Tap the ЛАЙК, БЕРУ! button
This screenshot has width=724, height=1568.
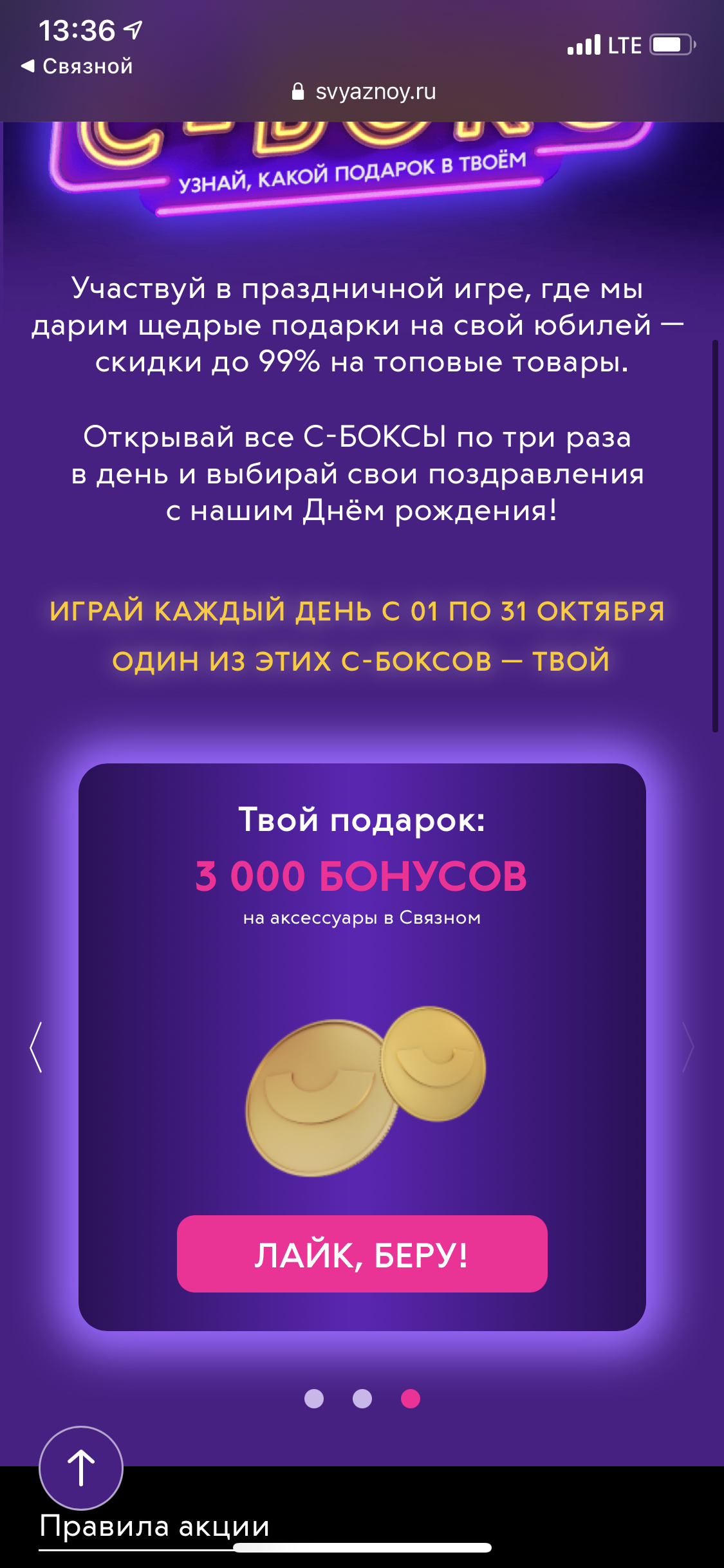coord(362,1254)
